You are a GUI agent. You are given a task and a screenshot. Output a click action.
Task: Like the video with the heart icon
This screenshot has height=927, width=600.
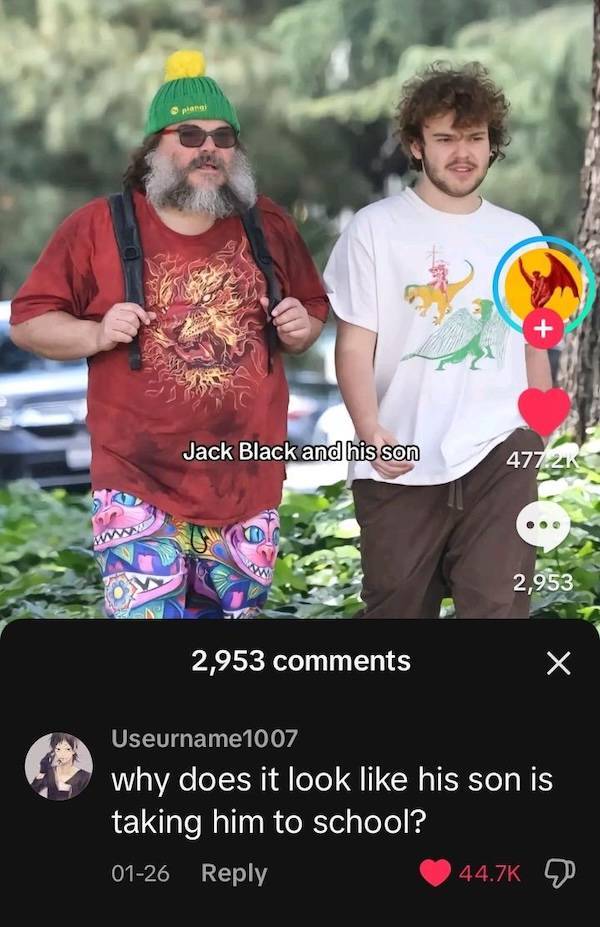point(544,411)
